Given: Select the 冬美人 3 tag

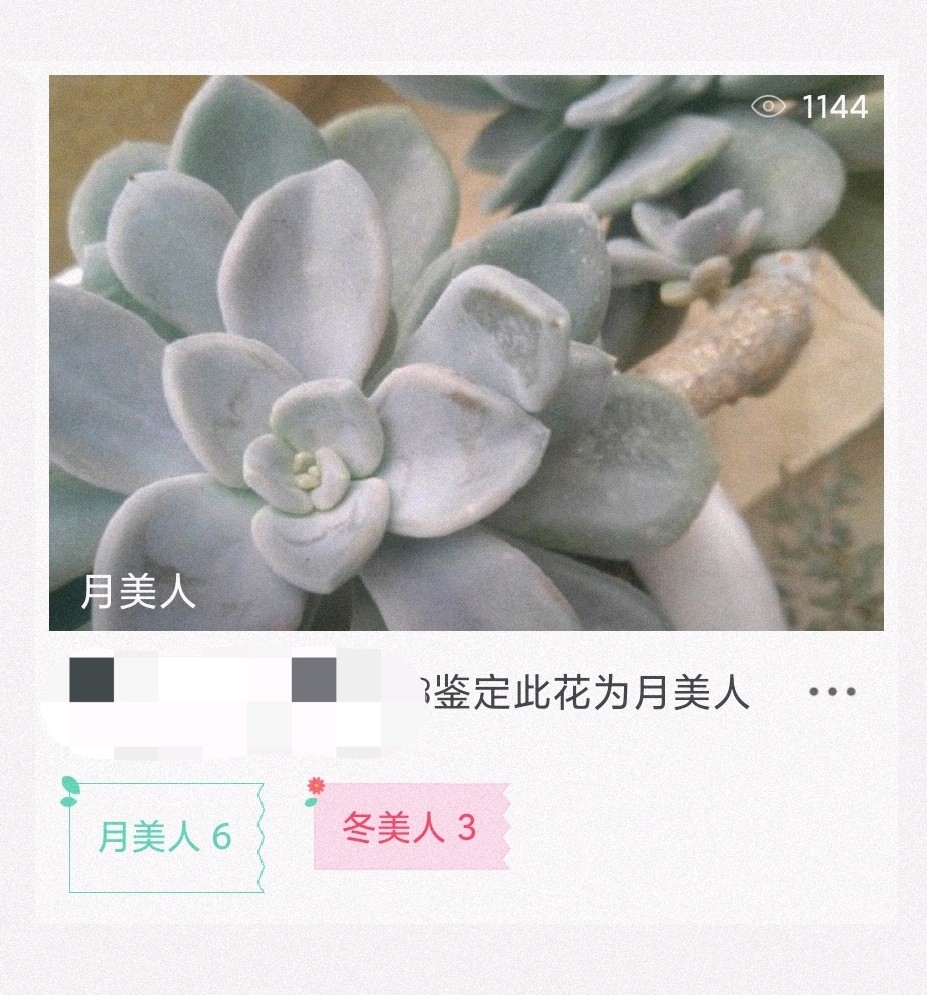Looking at the screenshot, I should [410, 827].
